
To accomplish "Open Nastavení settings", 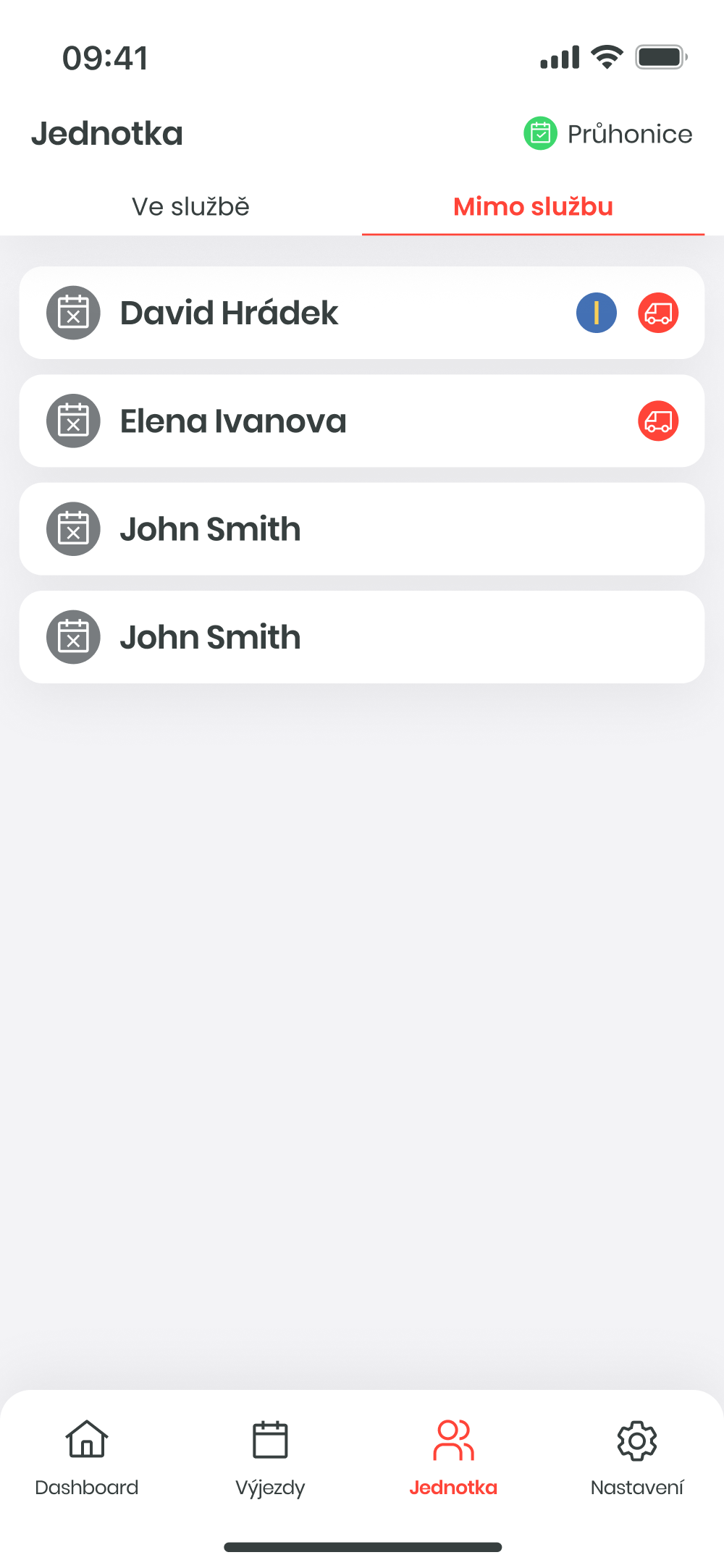I will click(x=636, y=1457).
